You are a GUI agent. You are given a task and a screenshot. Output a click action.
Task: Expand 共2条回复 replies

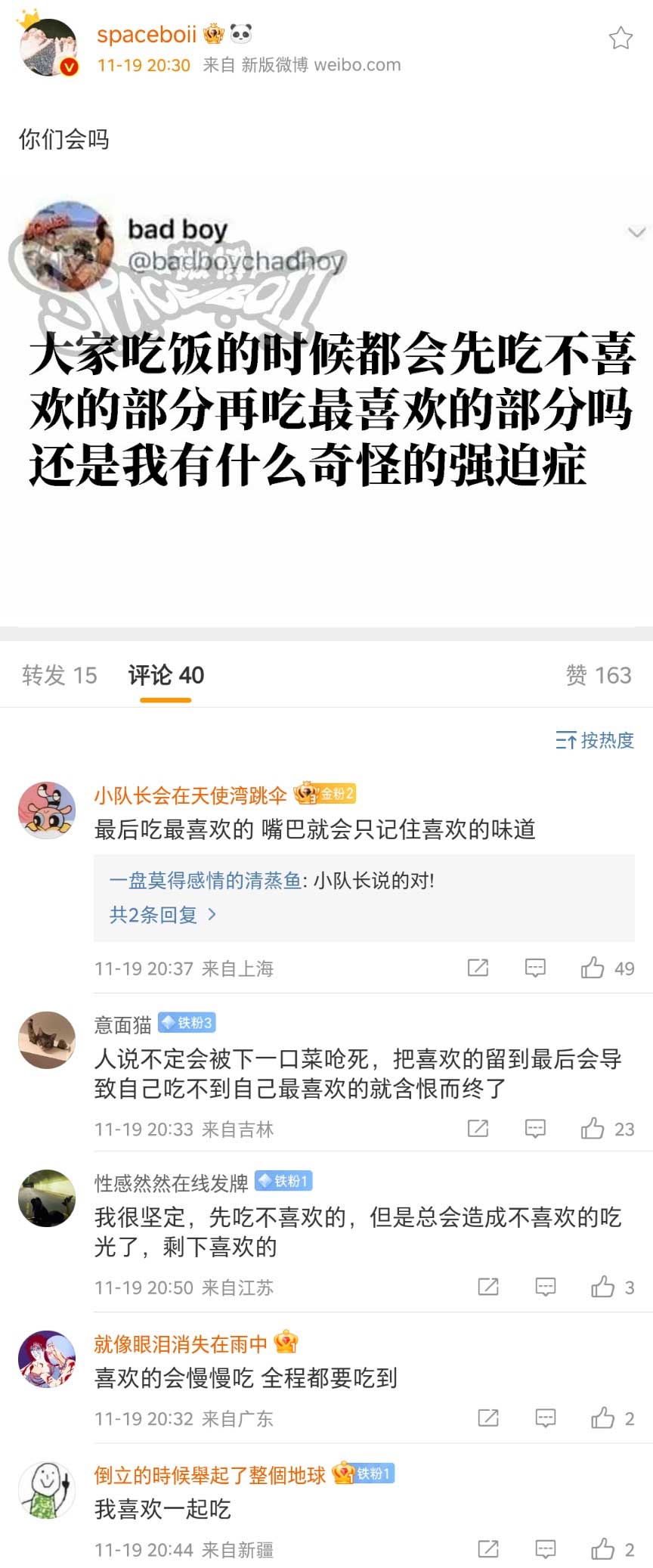click(162, 915)
